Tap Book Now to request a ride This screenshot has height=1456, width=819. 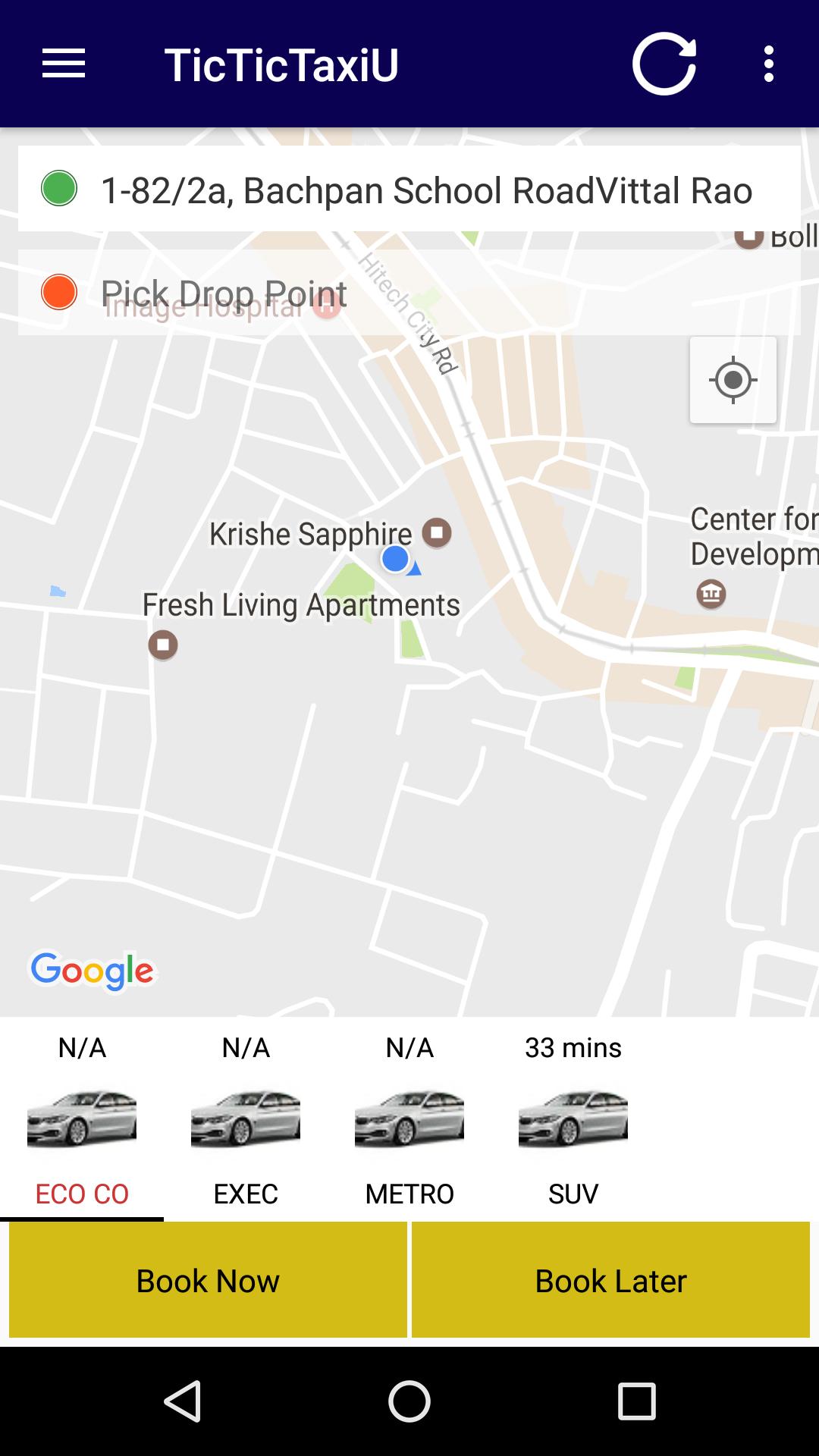point(208,1280)
